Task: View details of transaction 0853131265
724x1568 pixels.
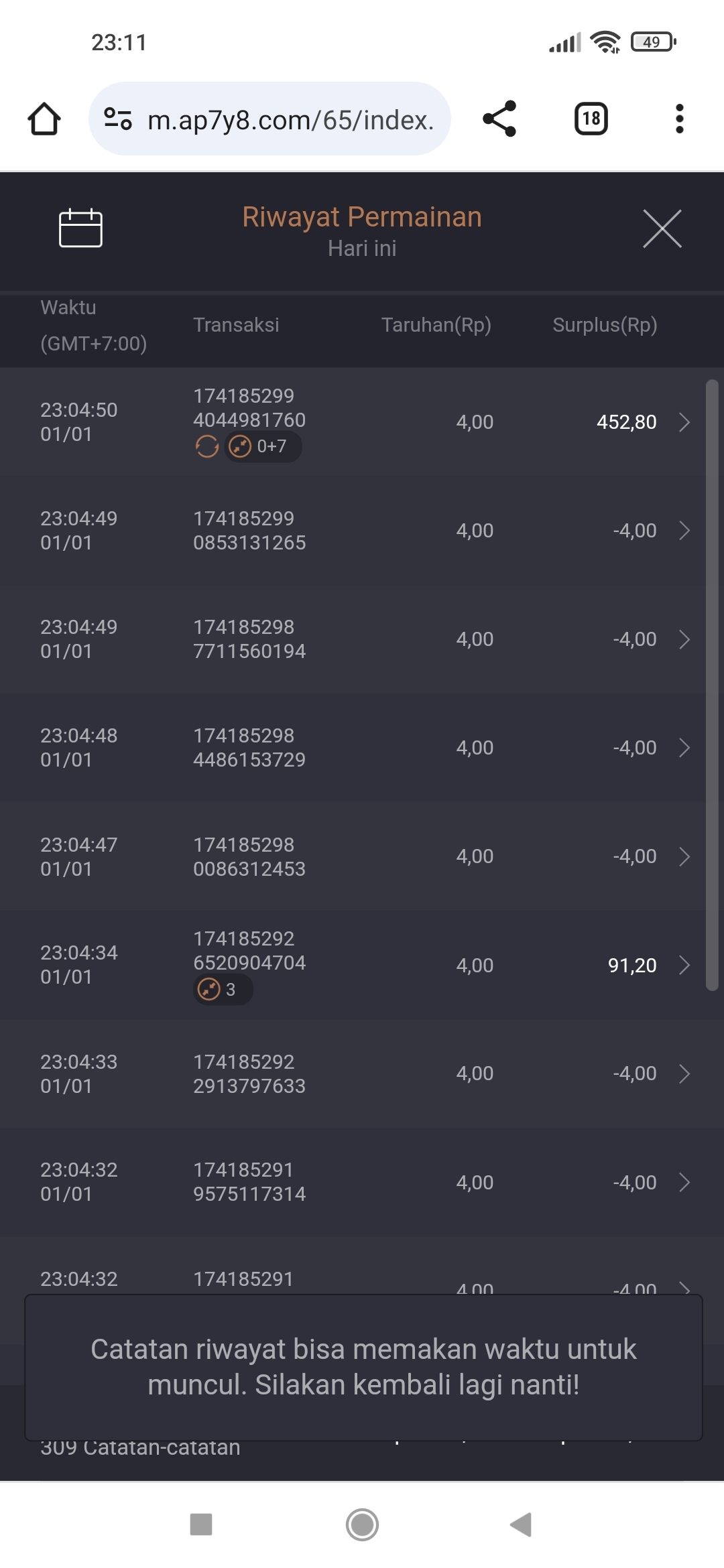Action: [684, 531]
